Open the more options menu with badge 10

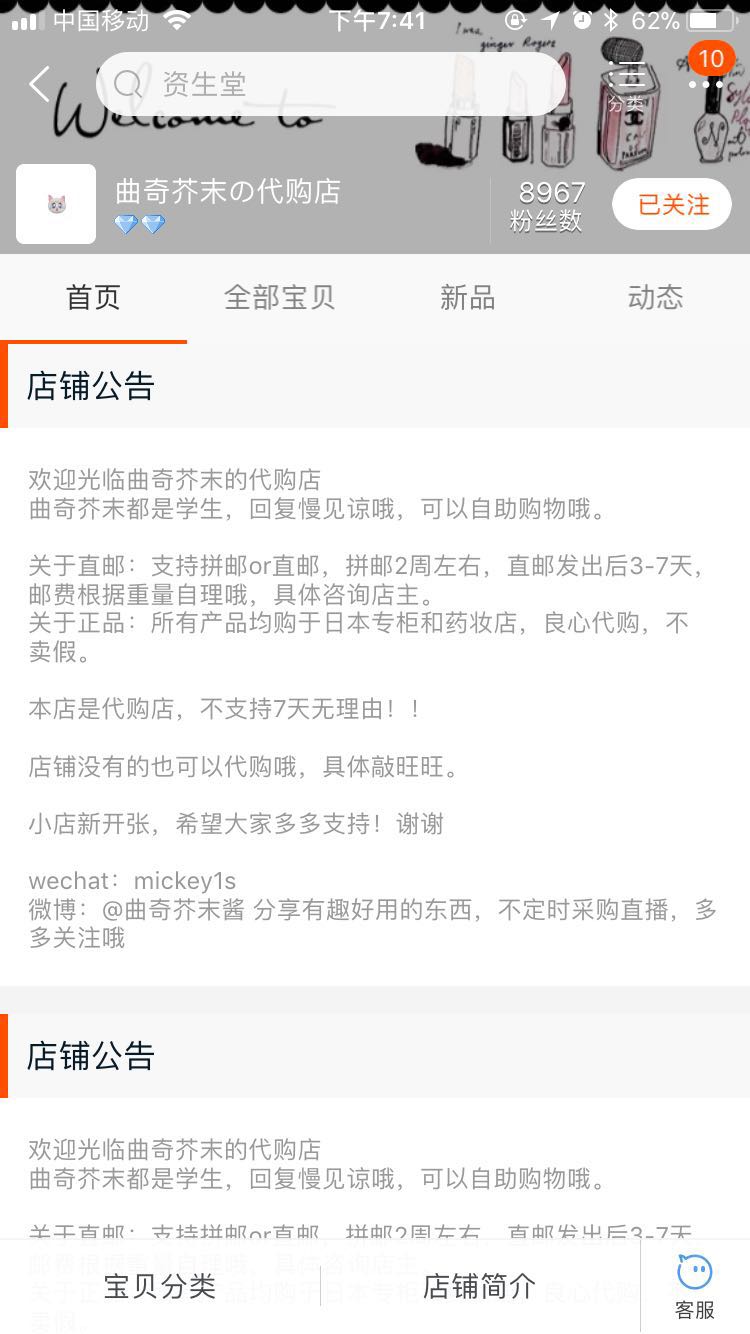click(x=704, y=85)
